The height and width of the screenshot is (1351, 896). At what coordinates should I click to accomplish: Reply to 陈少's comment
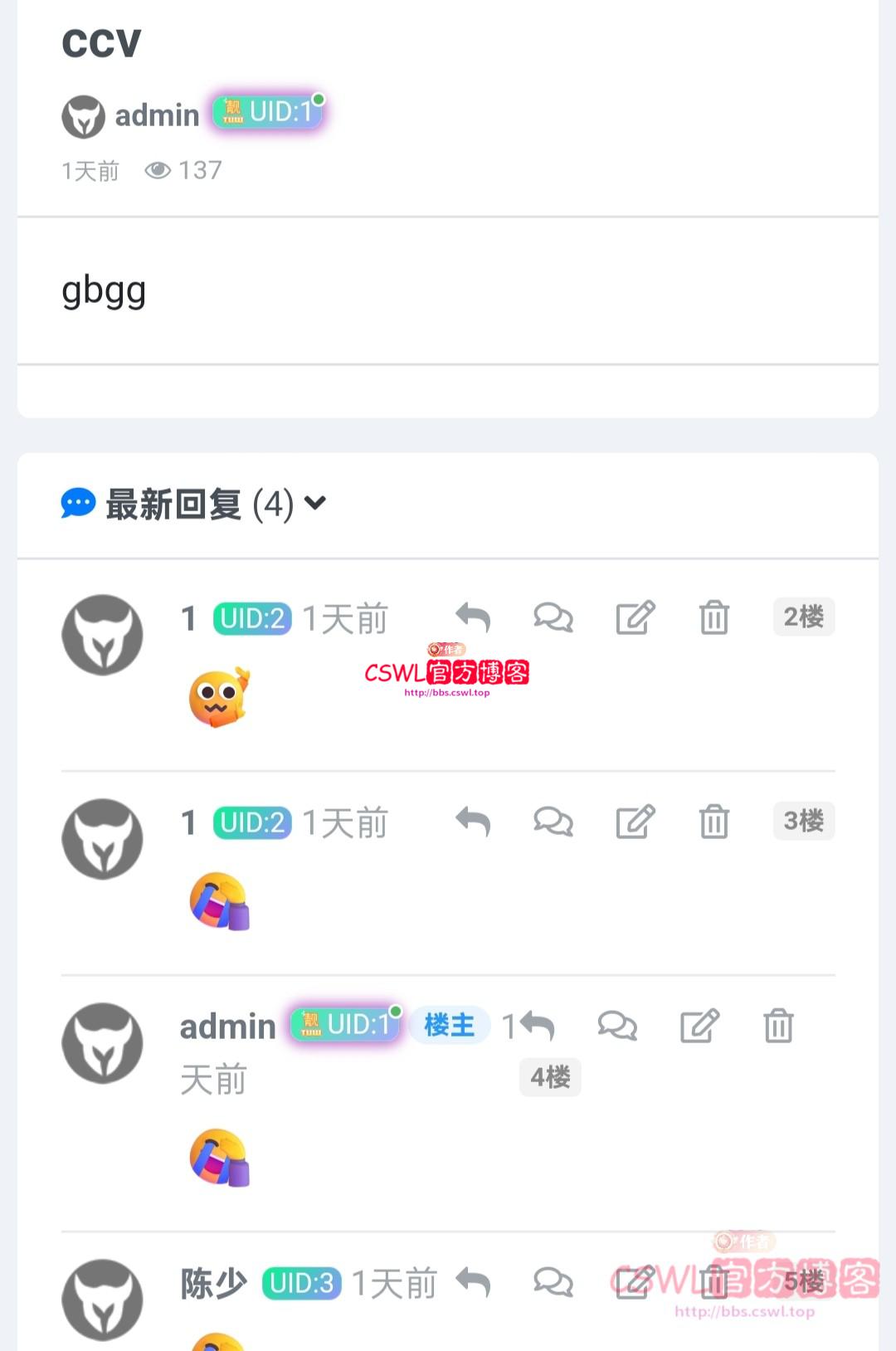474,1282
